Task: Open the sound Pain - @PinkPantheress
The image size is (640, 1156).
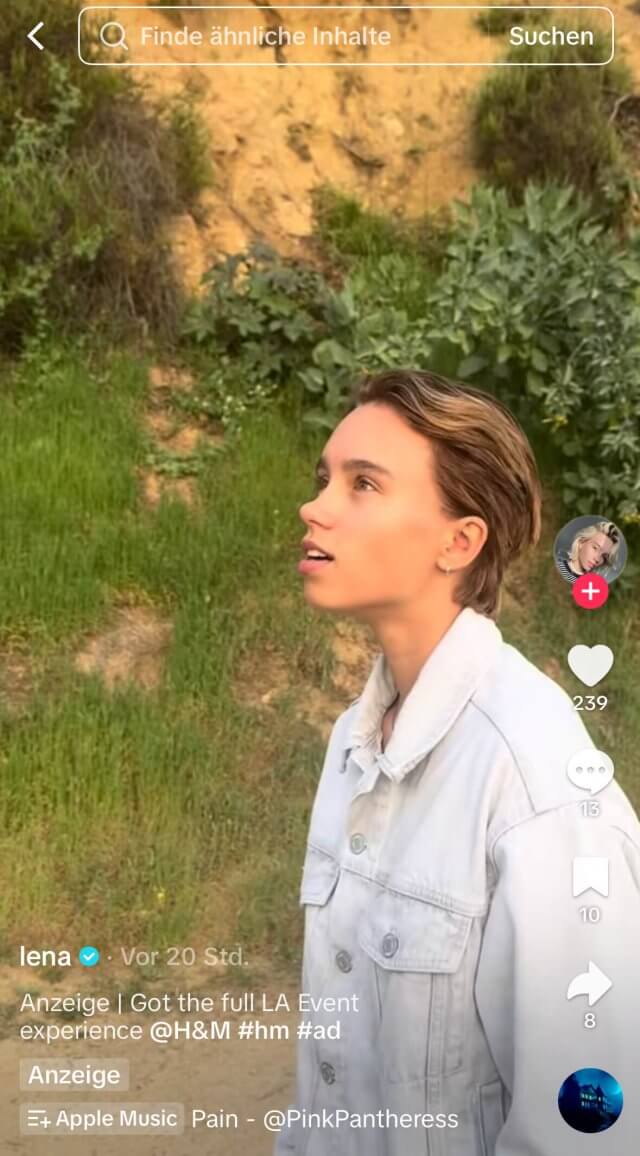Action: coord(324,1119)
